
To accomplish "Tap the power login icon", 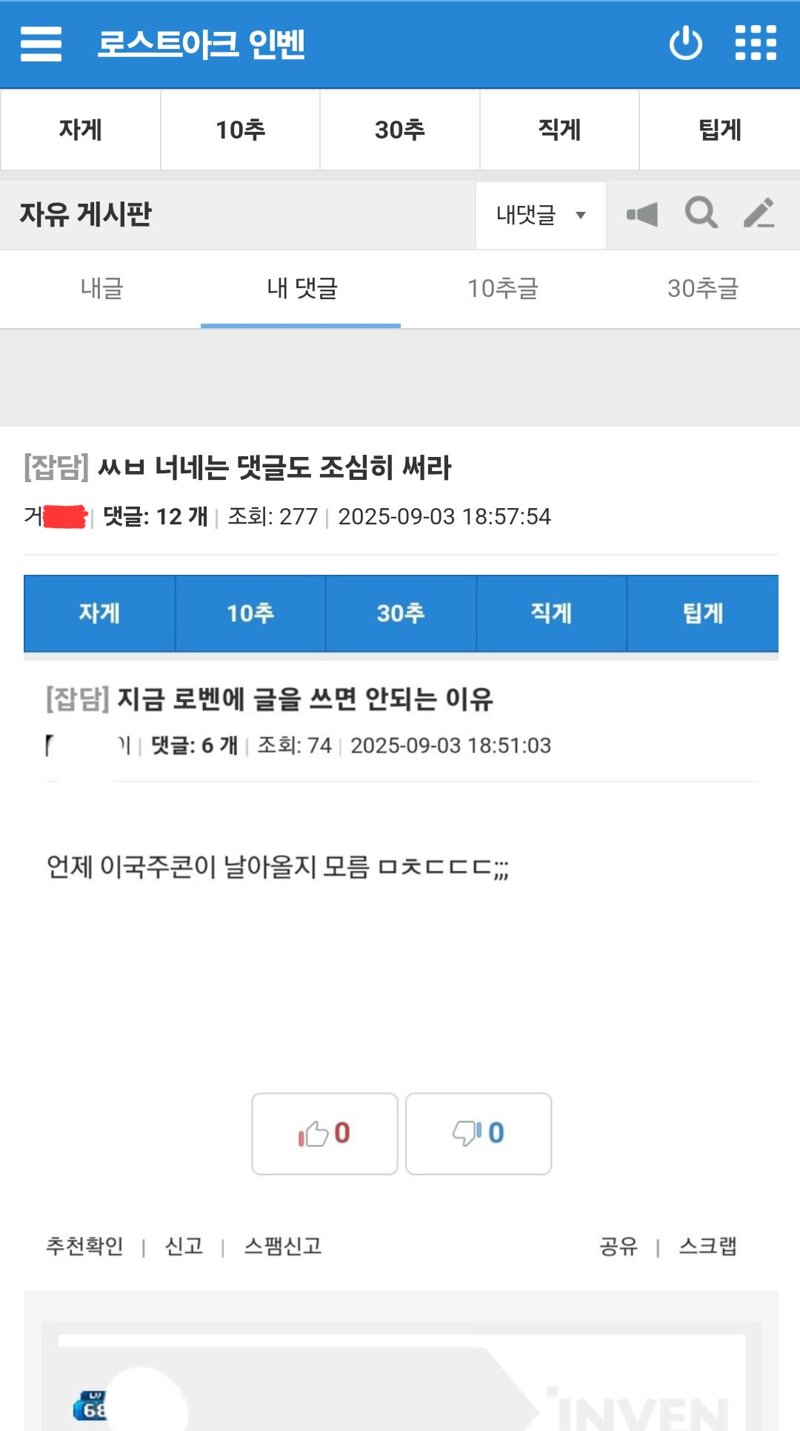I will (685, 44).
